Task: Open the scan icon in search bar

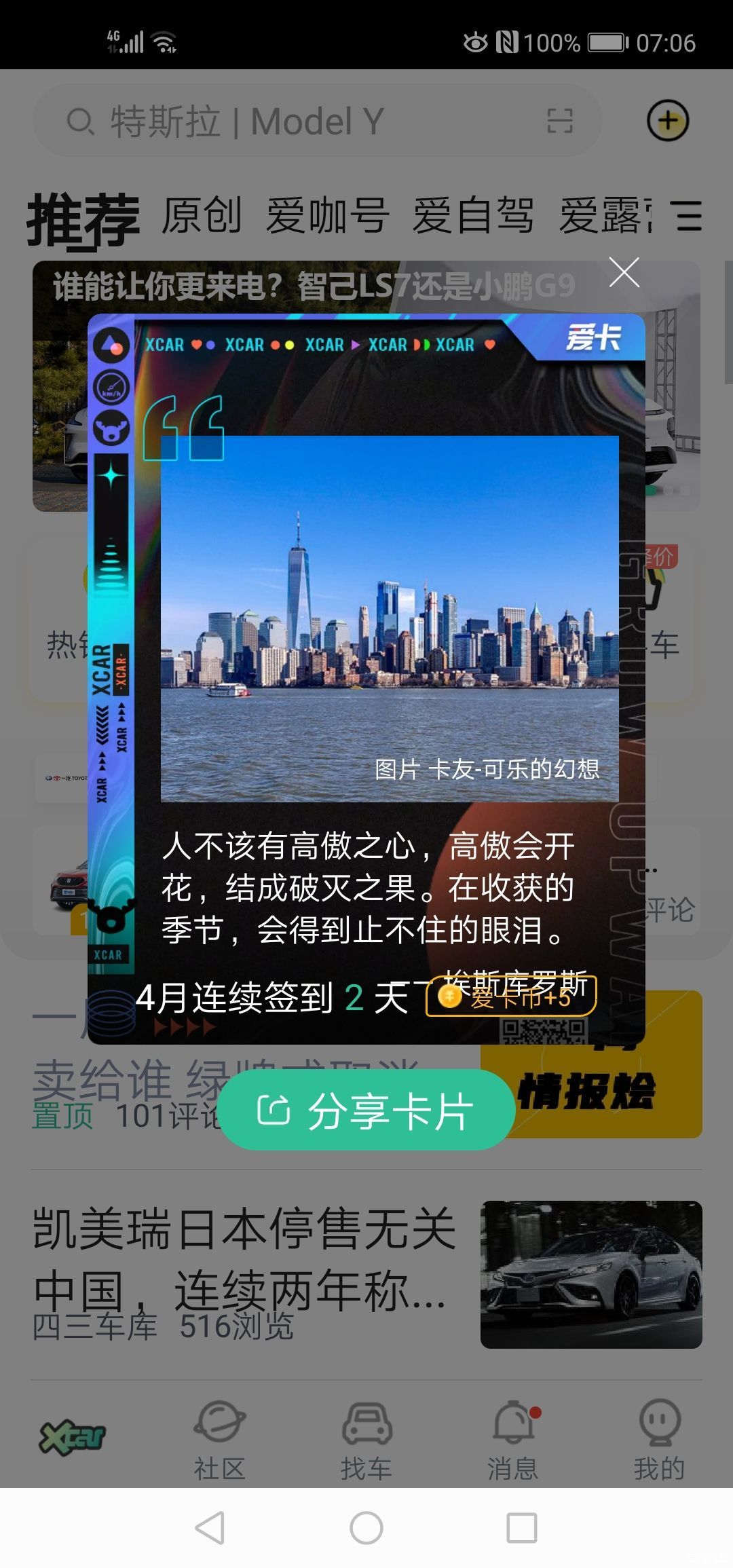Action: coord(560,122)
